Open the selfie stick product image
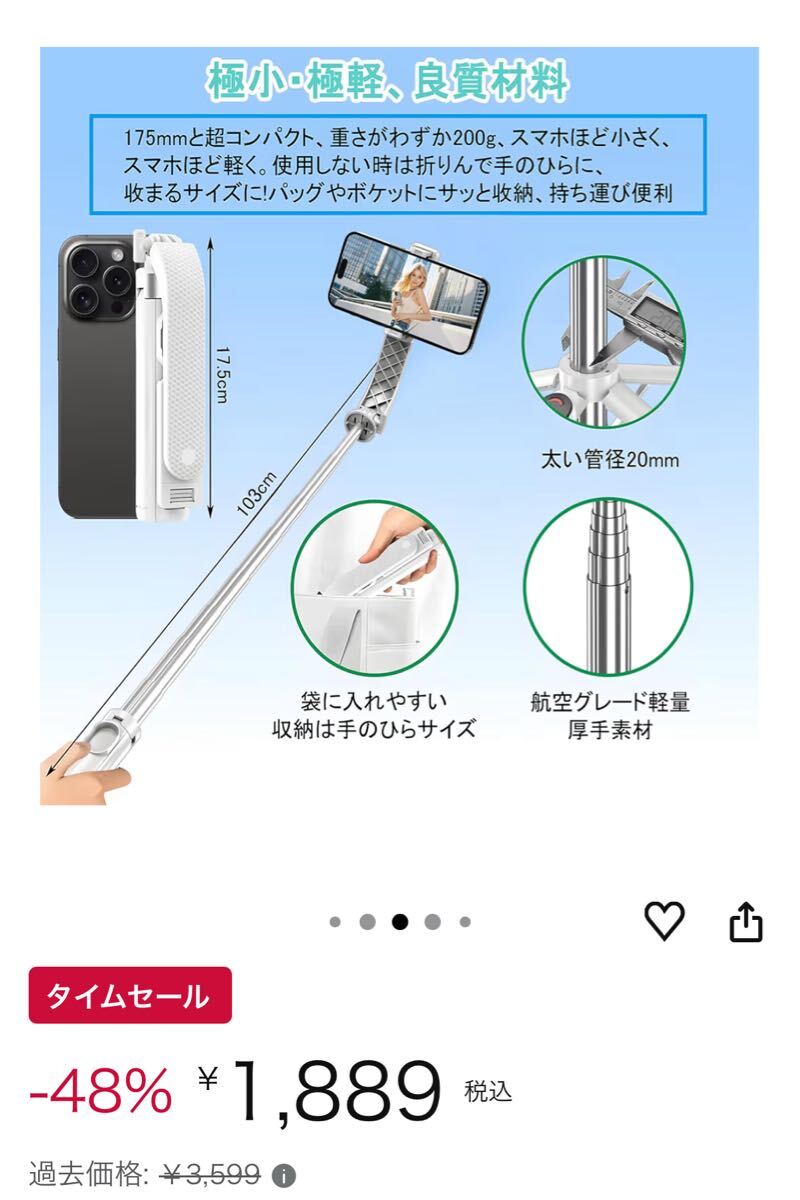Image resolution: width=800 pixels, height=1200 pixels. 400,425
